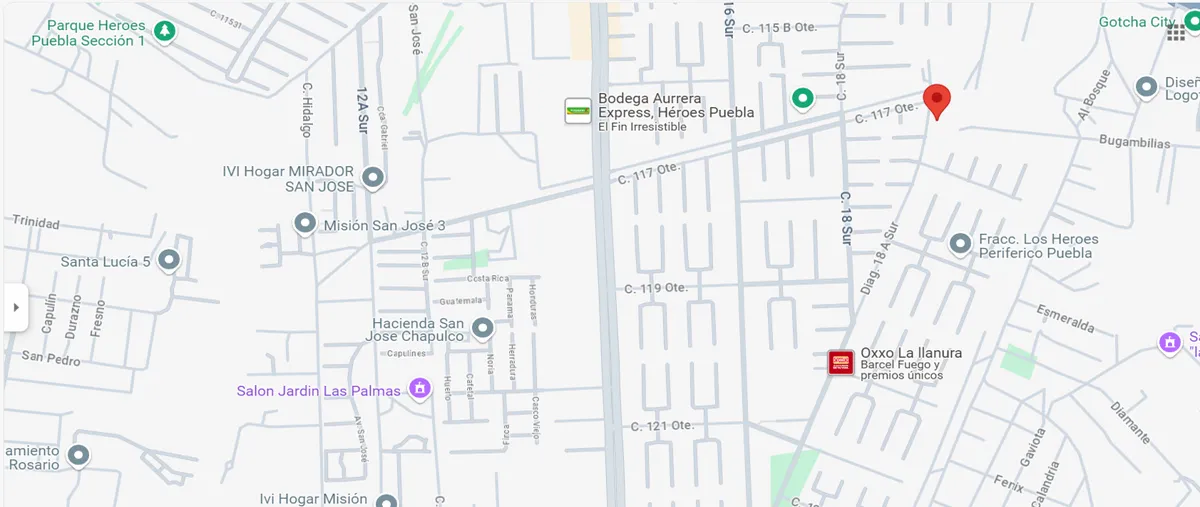This screenshot has width=1200, height=507.
Task: Select IVI Hogar MIRADOR SAN JOSE marker
Action: pyautogui.click(x=373, y=179)
